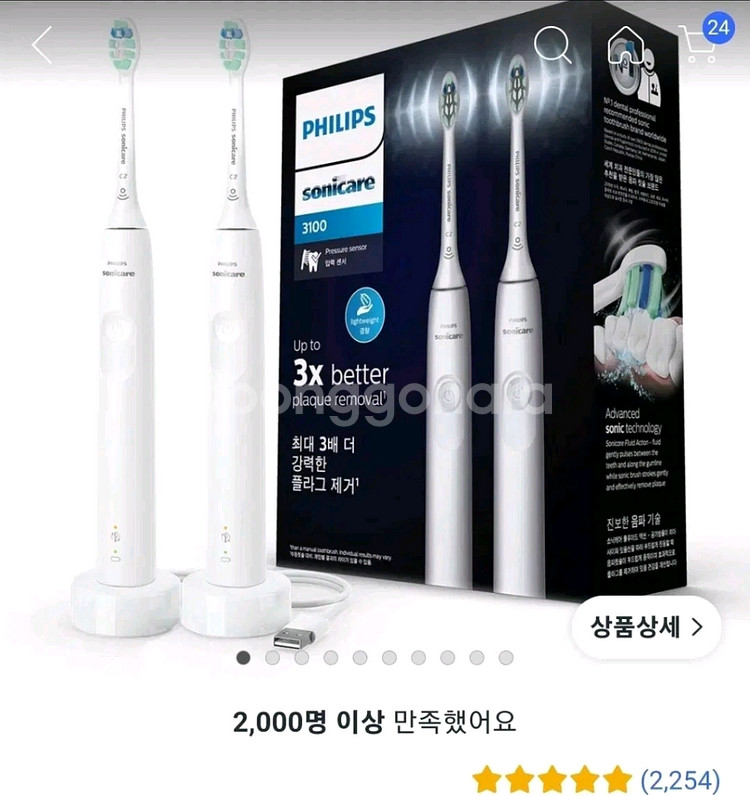The width and height of the screenshot is (750, 796).
Task: Open the 2,254 star rating reviews
Action: coord(609,778)
